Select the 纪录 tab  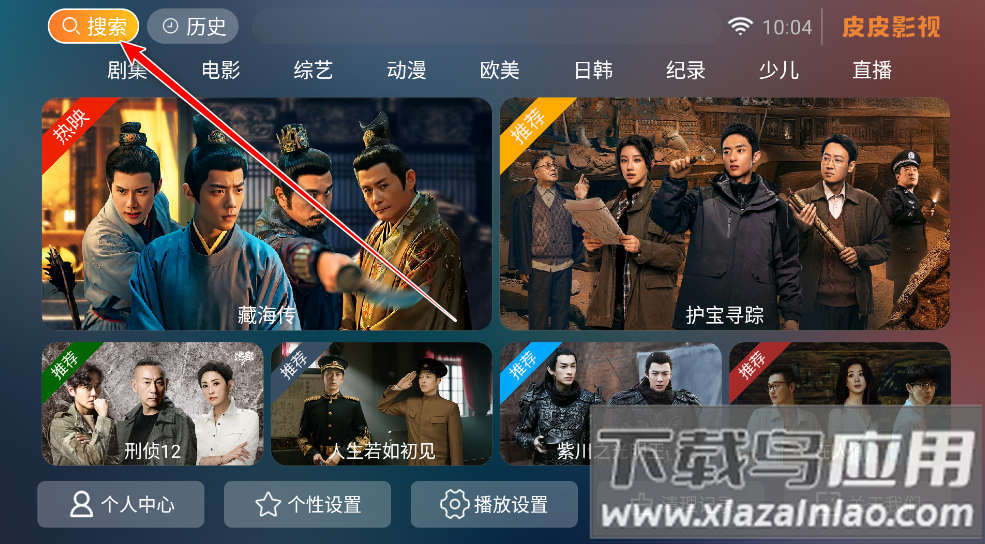tap(686, 70)
